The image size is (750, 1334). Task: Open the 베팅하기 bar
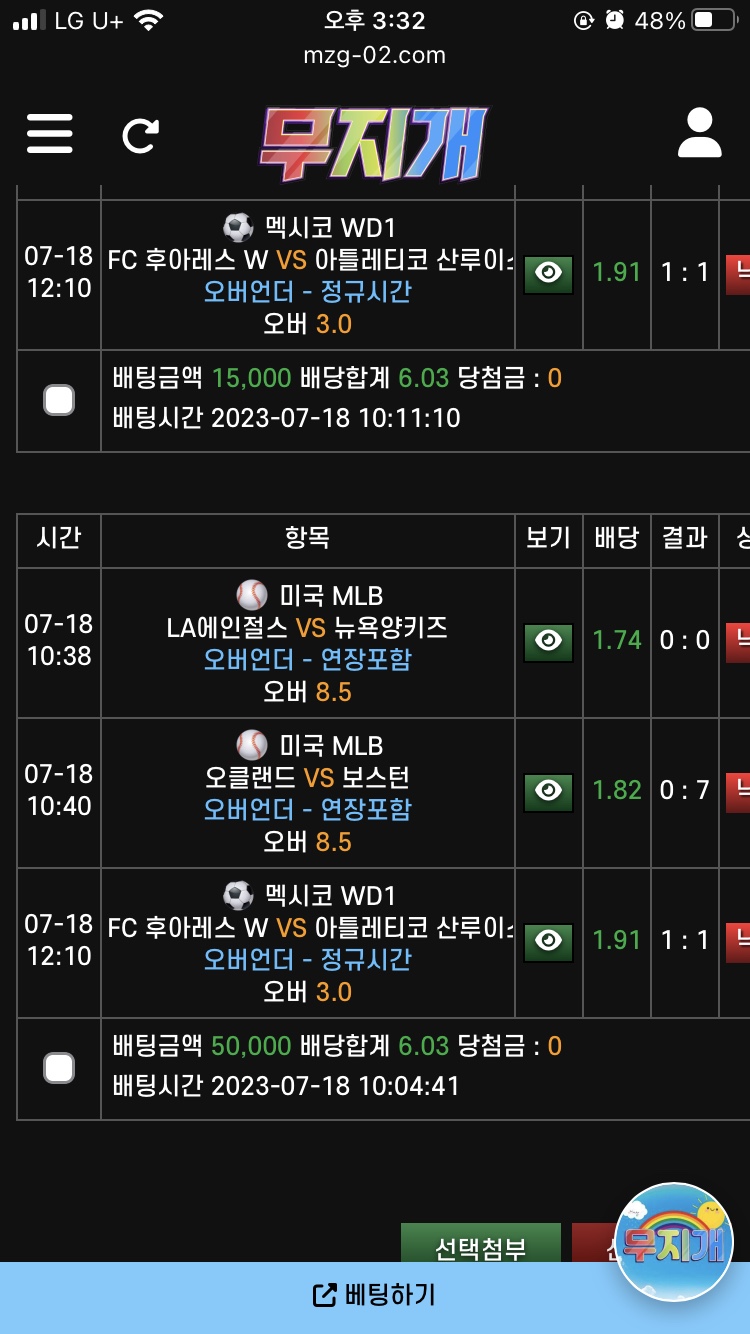[x=375, y=1296]
